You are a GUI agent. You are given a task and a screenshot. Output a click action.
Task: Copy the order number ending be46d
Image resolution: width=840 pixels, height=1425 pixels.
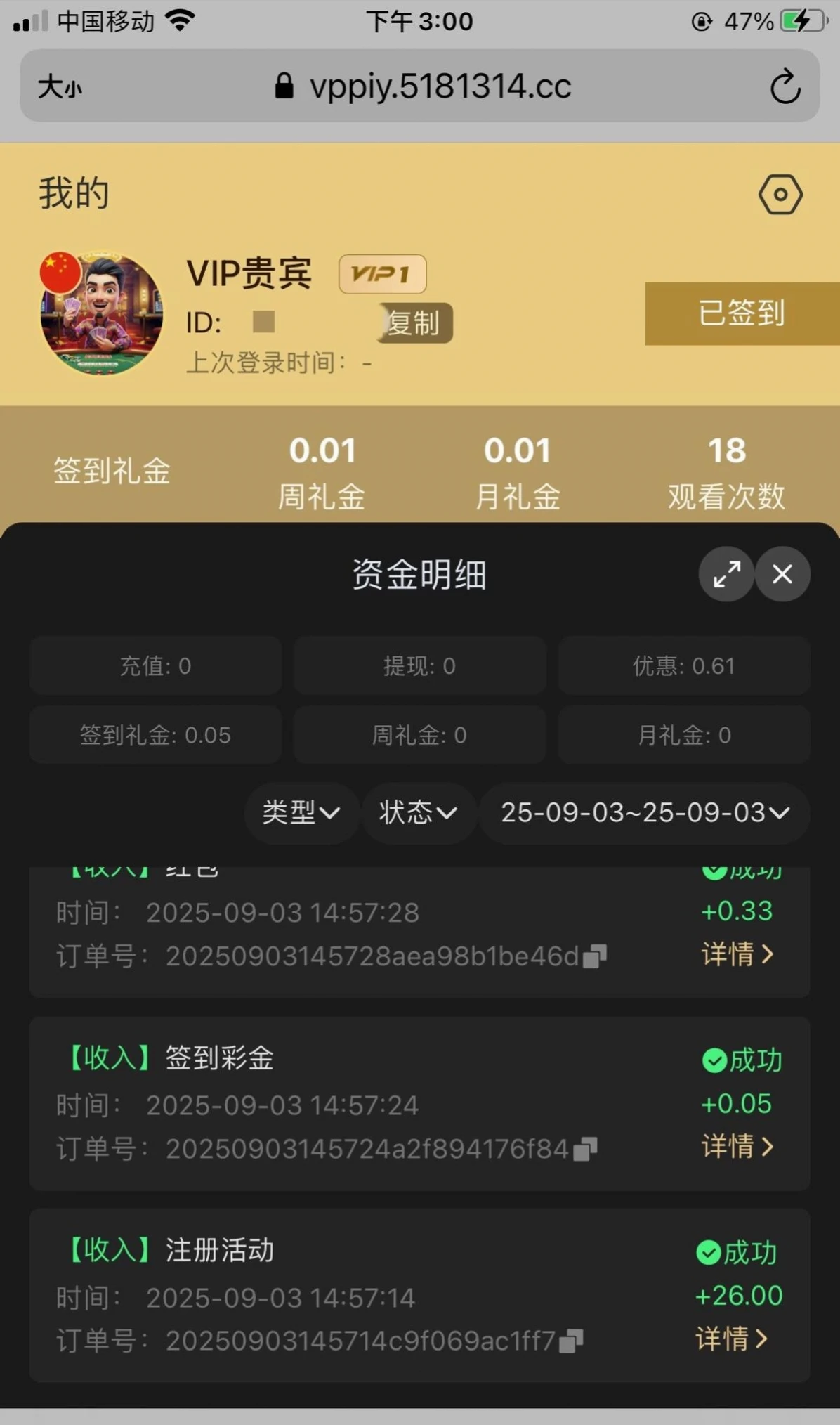[594, 956]
